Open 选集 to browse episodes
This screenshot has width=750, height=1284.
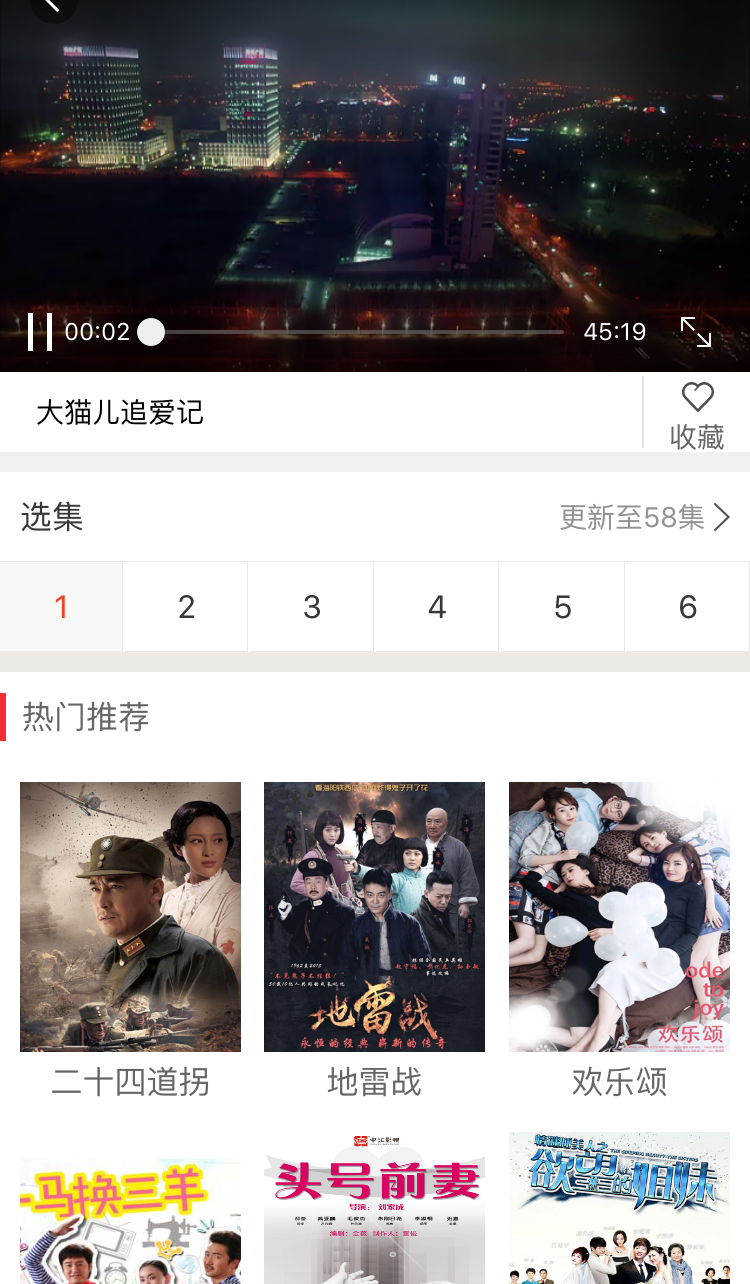[x=51, y=517]
